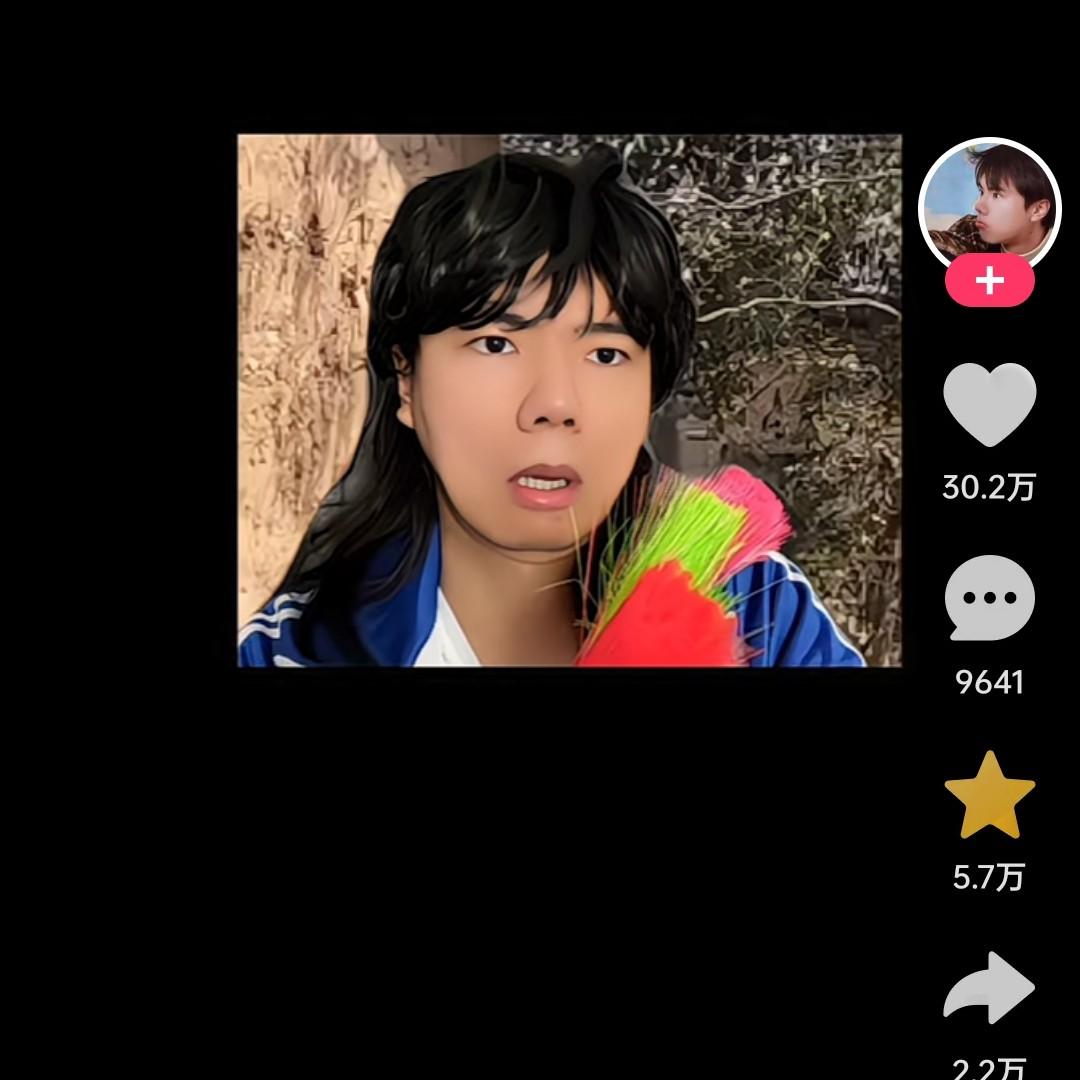This screenshot has width=1080, height=1080.
Task: Add this video to favorites with the star
Action: click(989, 796)
